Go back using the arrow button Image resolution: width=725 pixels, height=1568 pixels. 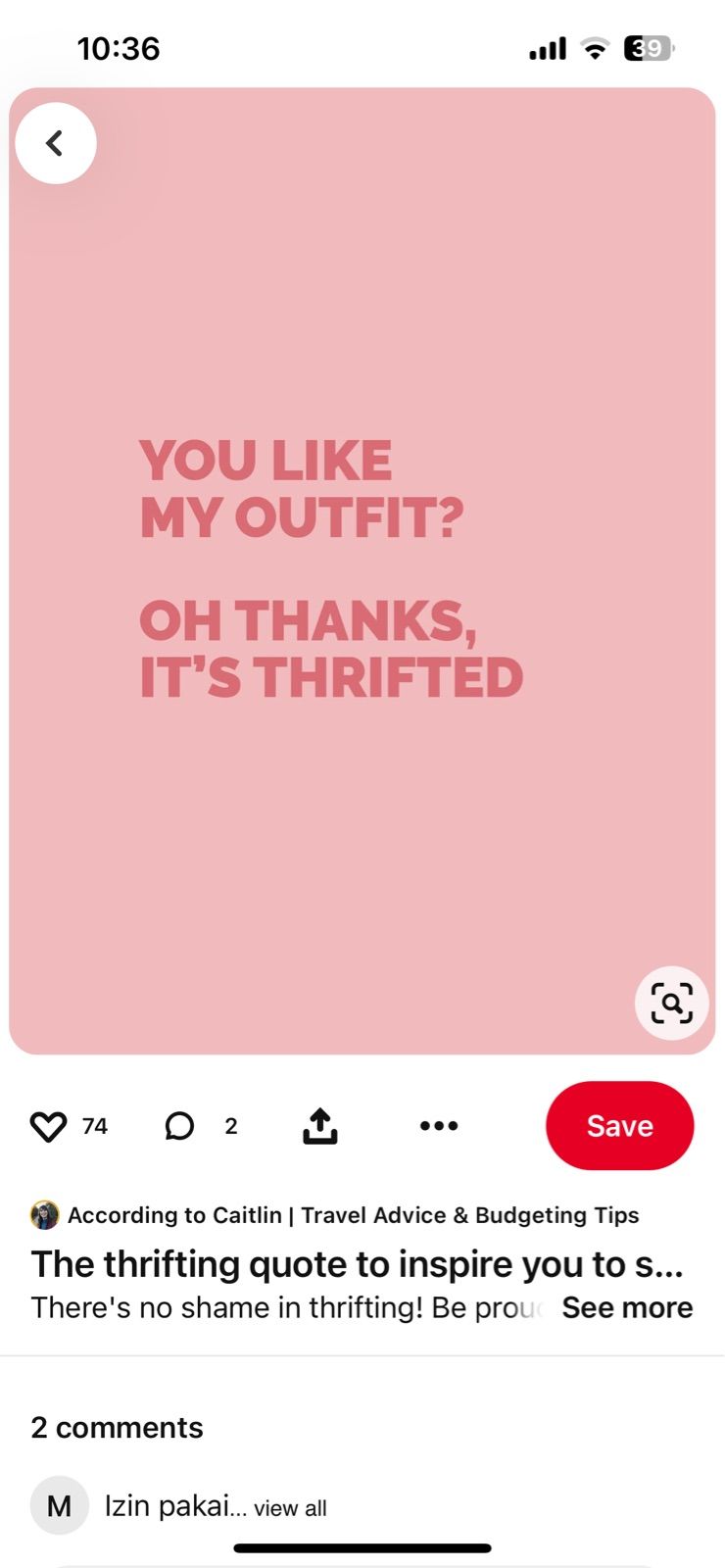click(x=56, y=143)
